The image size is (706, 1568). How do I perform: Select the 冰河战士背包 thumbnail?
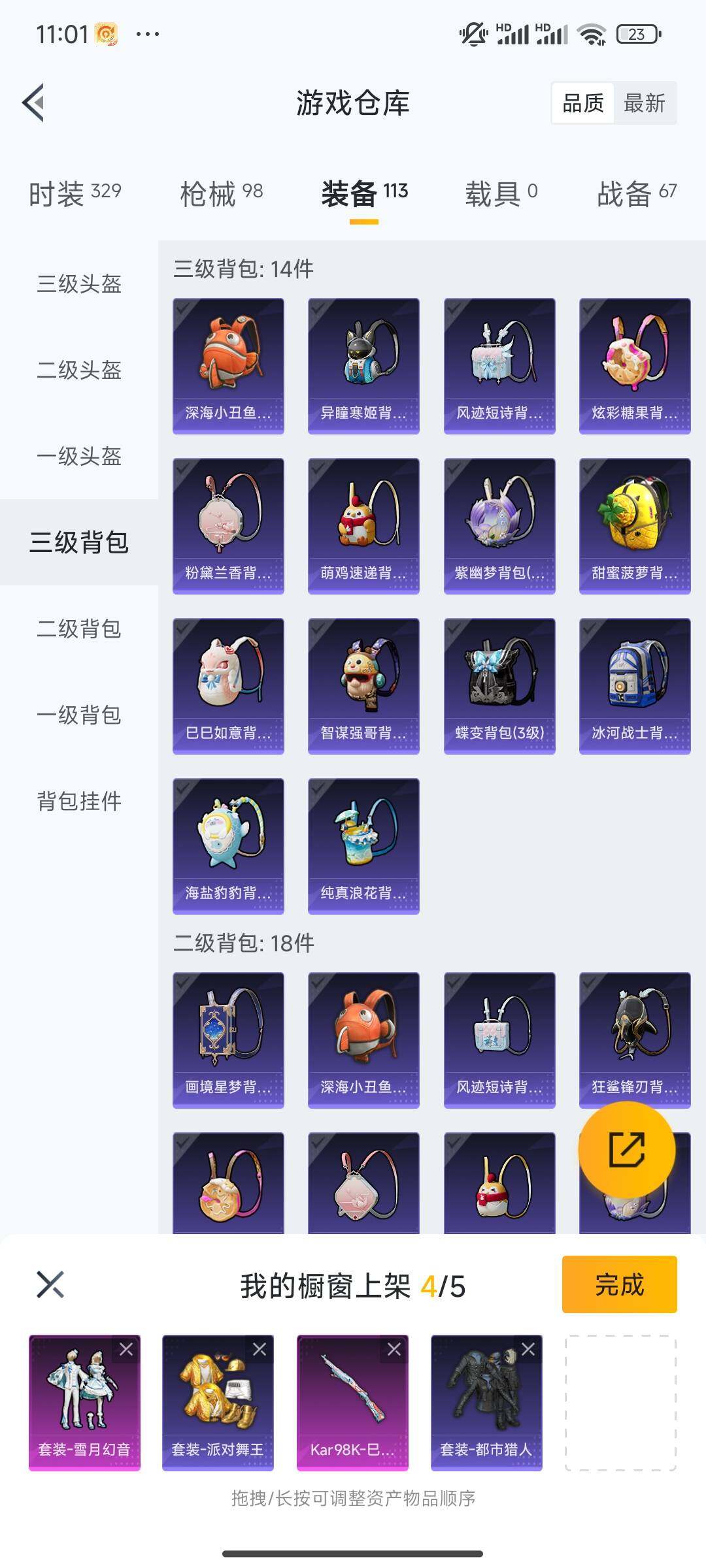(635, 686)
